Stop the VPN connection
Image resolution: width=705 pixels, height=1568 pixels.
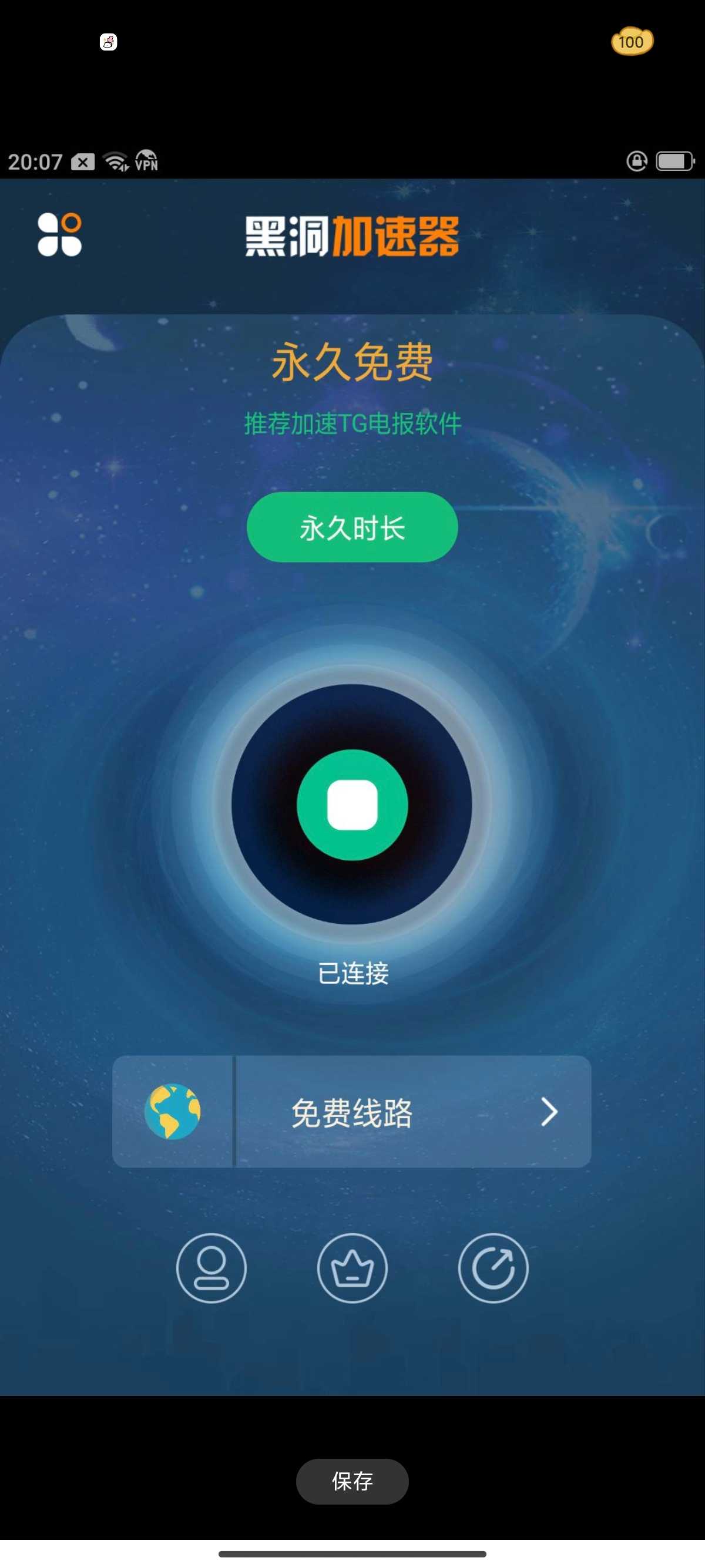352,805
